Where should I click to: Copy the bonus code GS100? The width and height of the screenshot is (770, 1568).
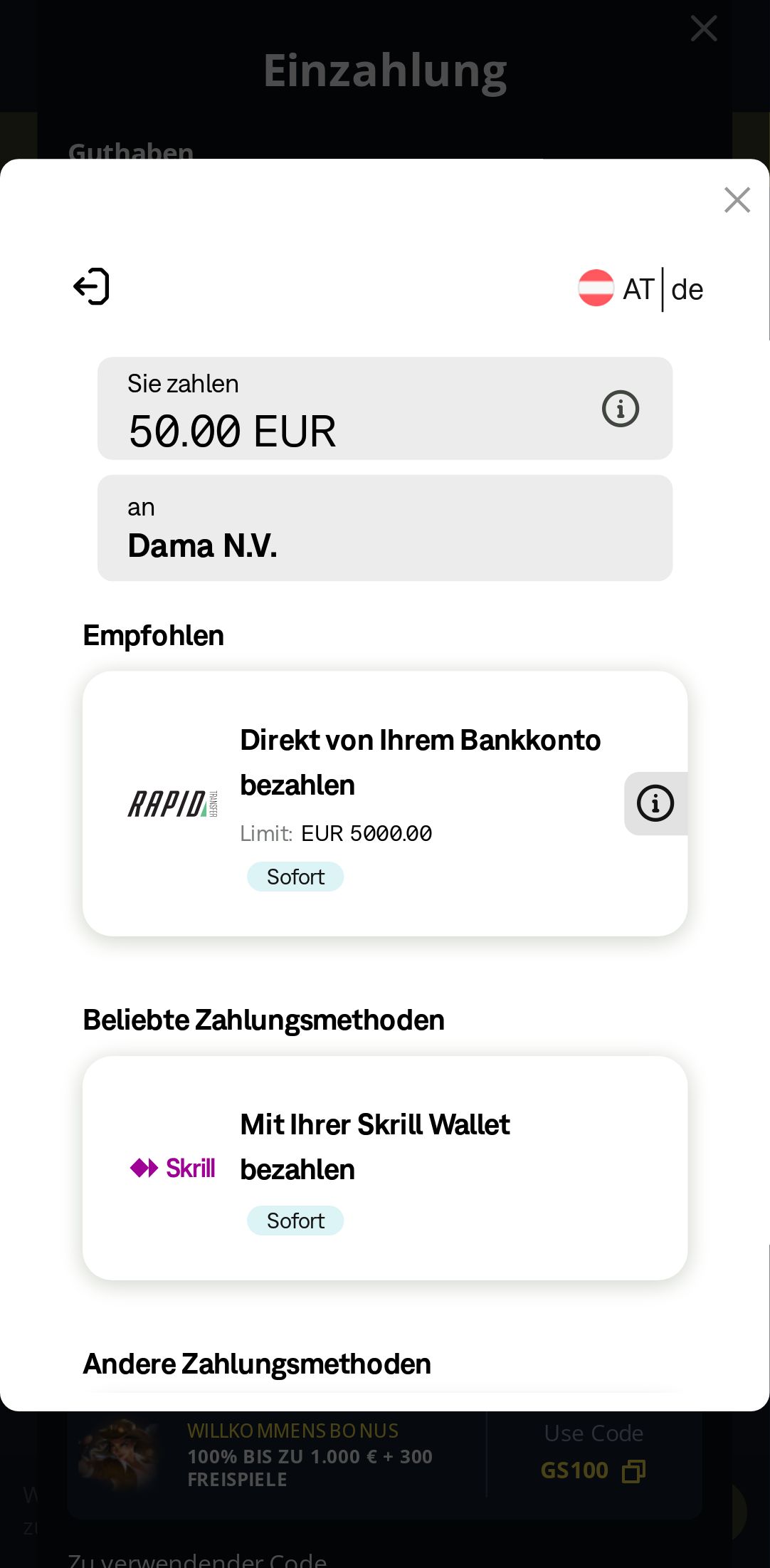(633, 1471)
